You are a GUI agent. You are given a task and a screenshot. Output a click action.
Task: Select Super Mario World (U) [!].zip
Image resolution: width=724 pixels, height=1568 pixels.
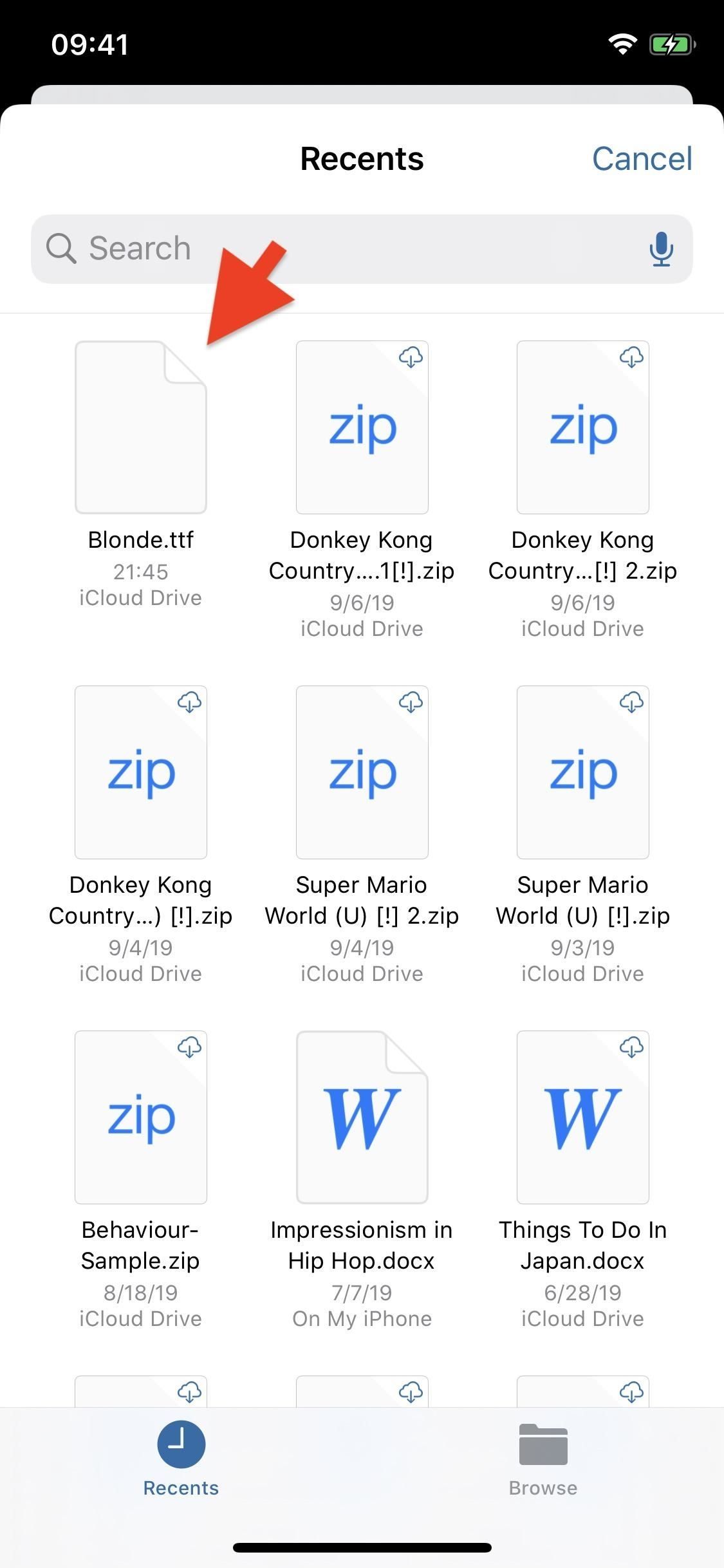(x=582, y=772)
